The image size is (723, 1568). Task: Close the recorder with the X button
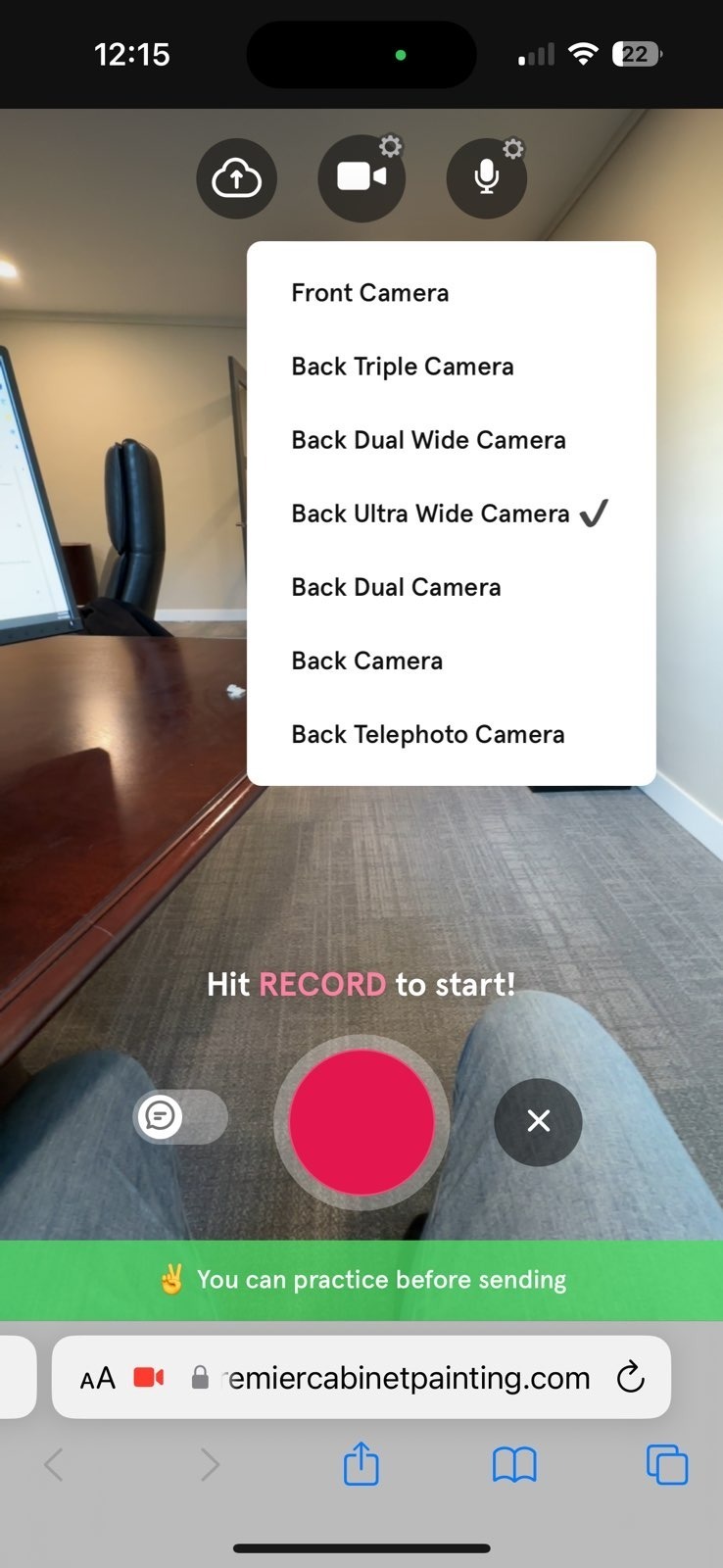(x=538, y=1121)
